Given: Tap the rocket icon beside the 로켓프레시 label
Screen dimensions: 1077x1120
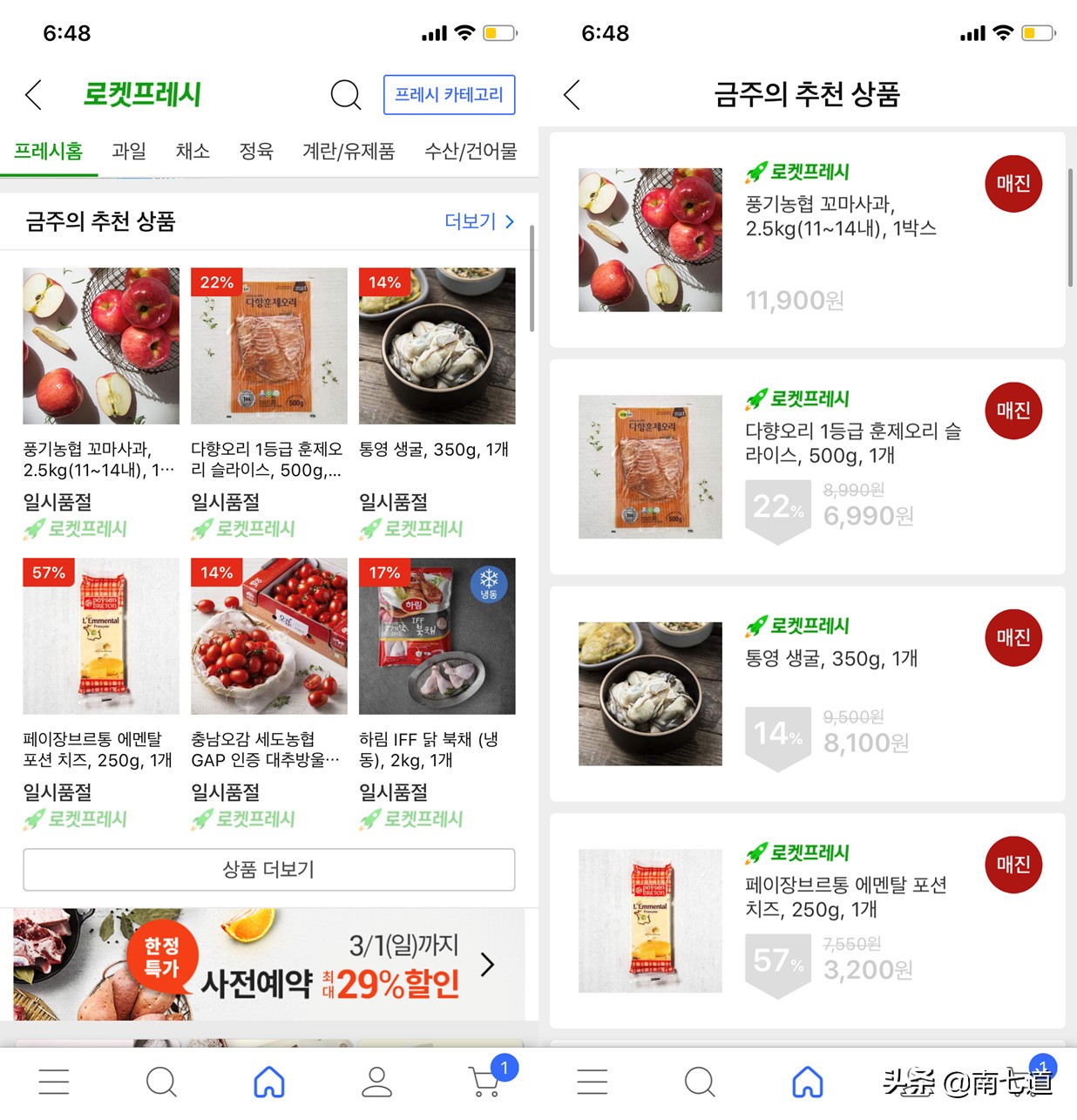Looking at the screenshot, I should pos(756,170).
